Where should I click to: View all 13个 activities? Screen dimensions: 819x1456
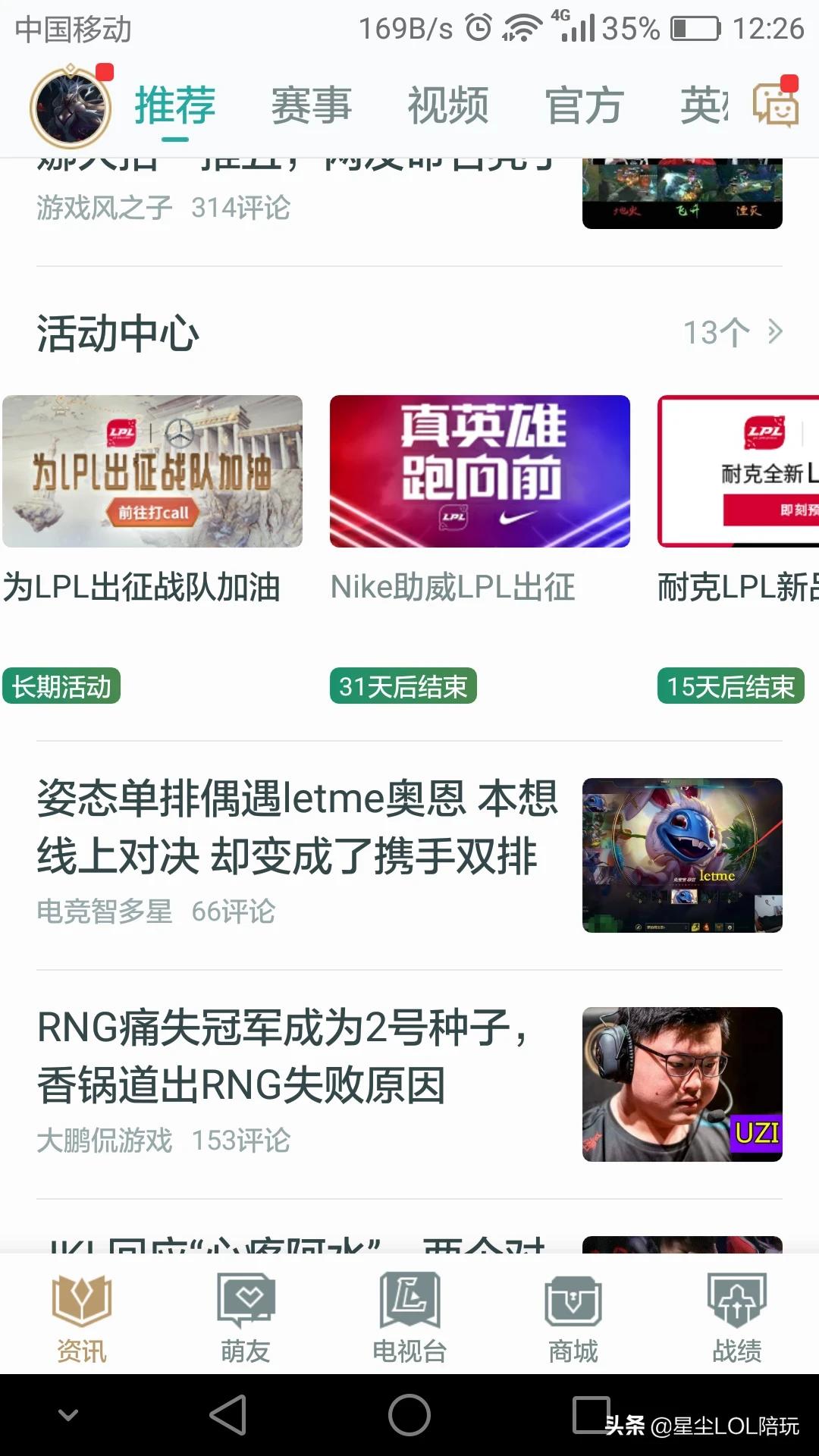(x=732, y=332)
